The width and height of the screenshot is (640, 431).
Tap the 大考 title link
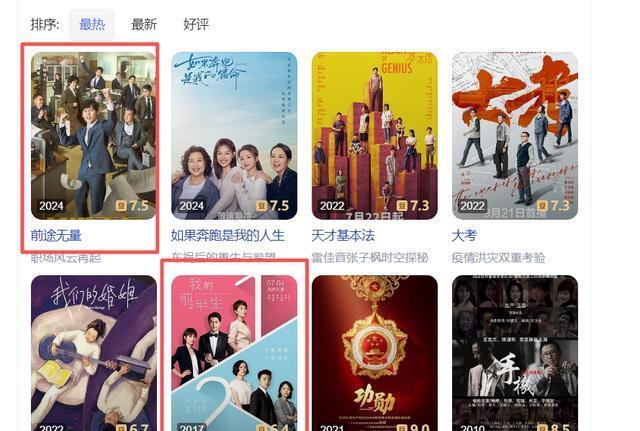464,236
